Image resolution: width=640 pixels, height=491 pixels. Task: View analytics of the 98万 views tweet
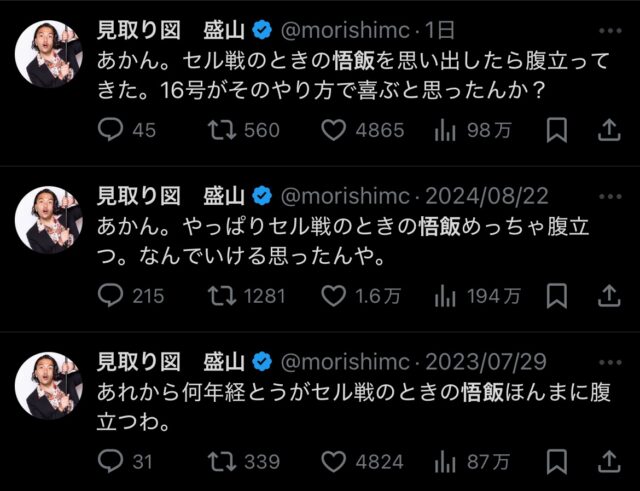(x=445, y=130)
